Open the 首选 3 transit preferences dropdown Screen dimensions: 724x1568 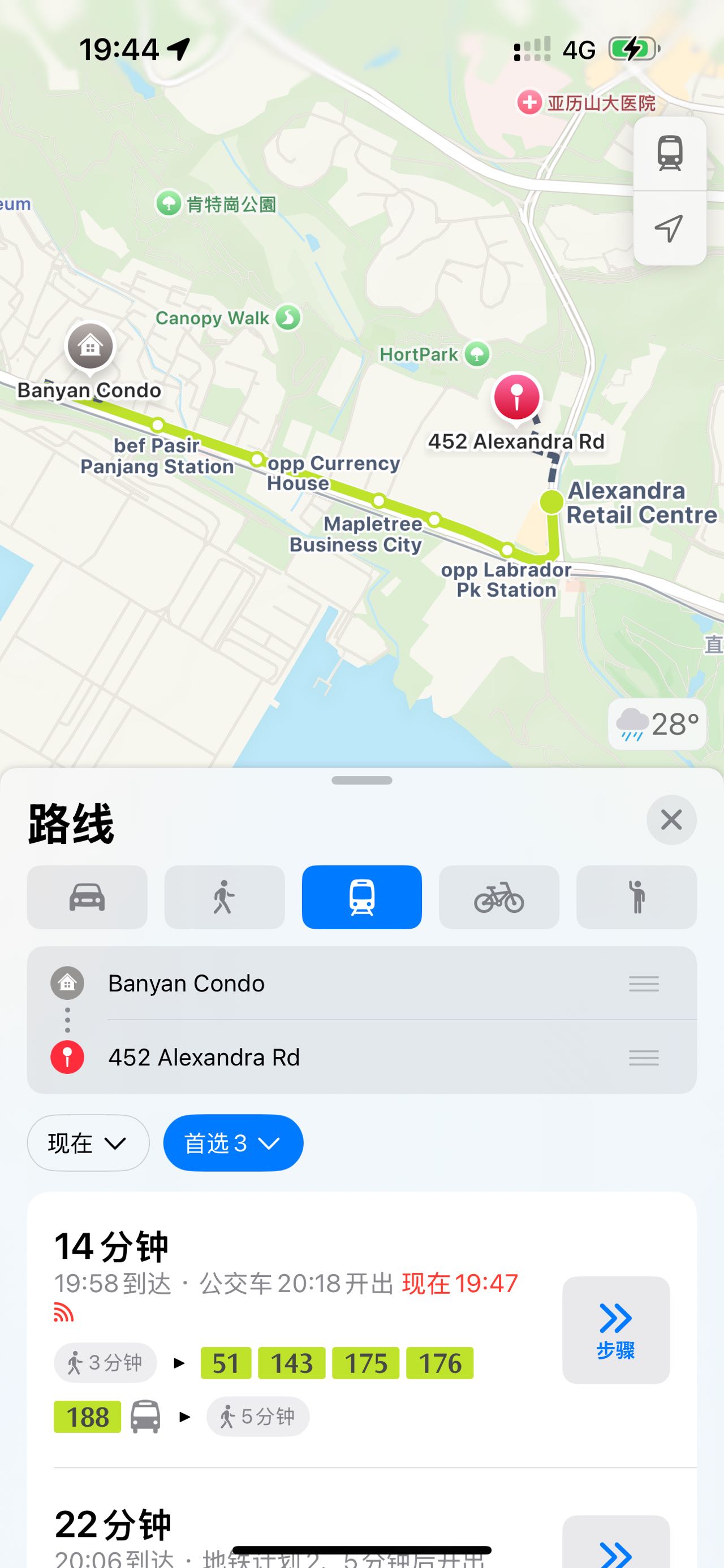point(232,1142)
